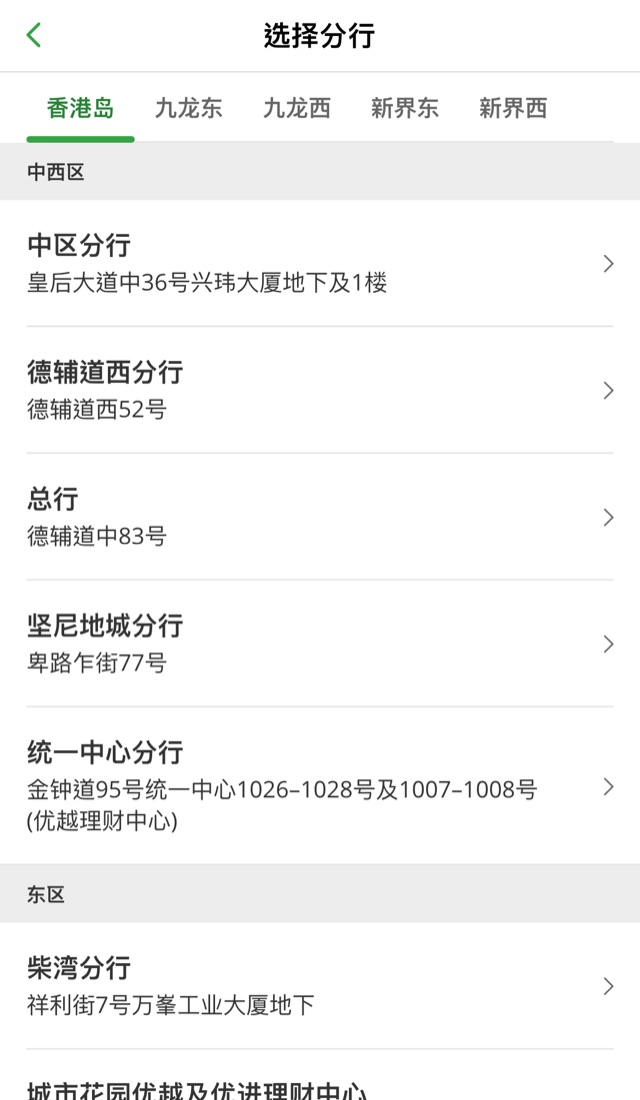Switch to the 九龙西 tab
This screenshot has height=1100, width=640.
pyautogui.click(x=296, y=108)
